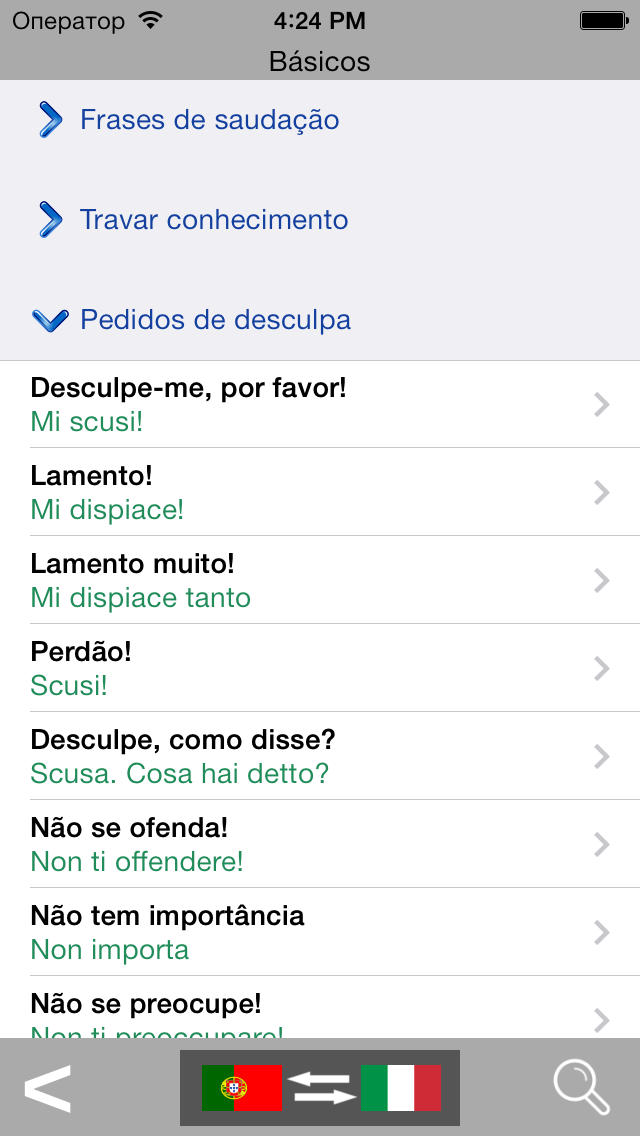Open the phrase Desculpe, como disse?

click(x=320, y=756)
